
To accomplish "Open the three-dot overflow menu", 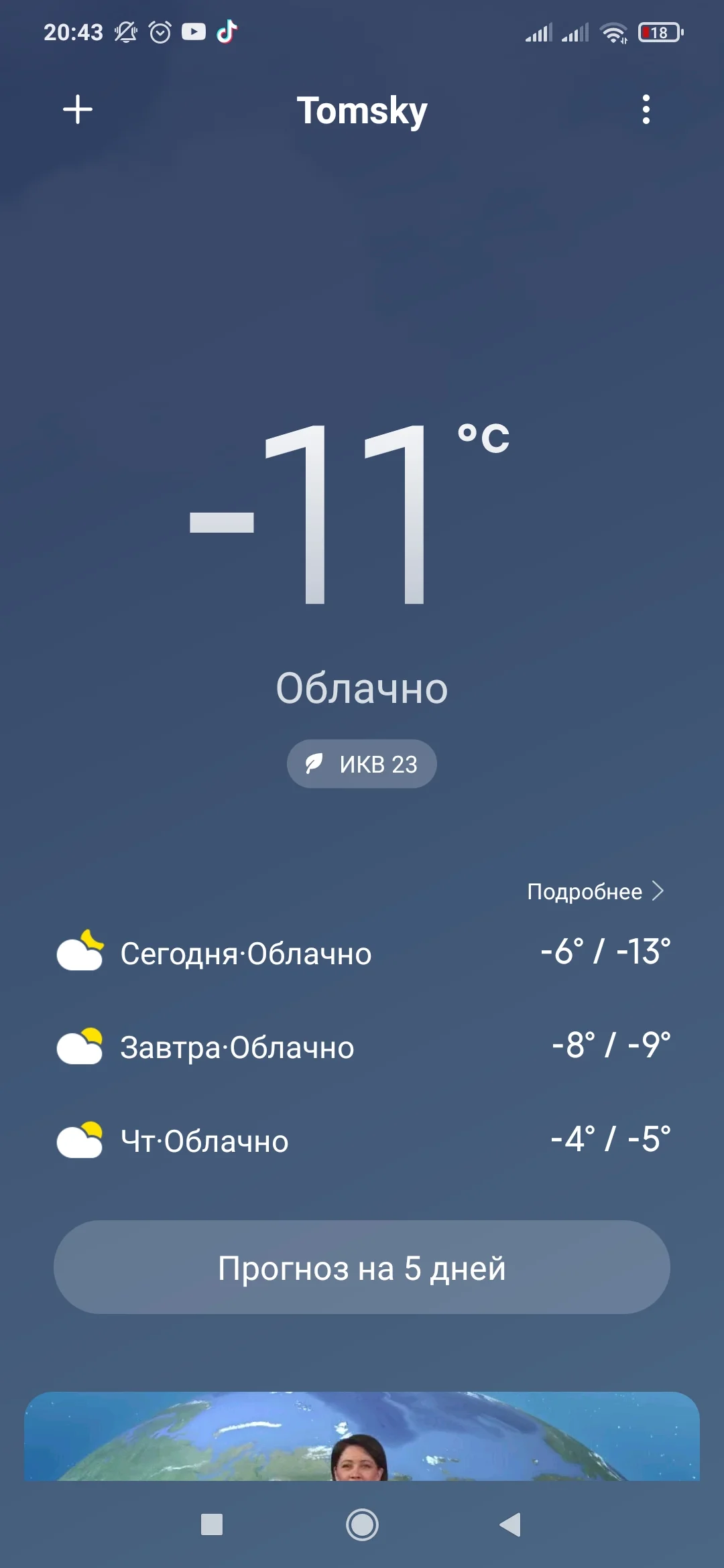I will coord(646,109).
